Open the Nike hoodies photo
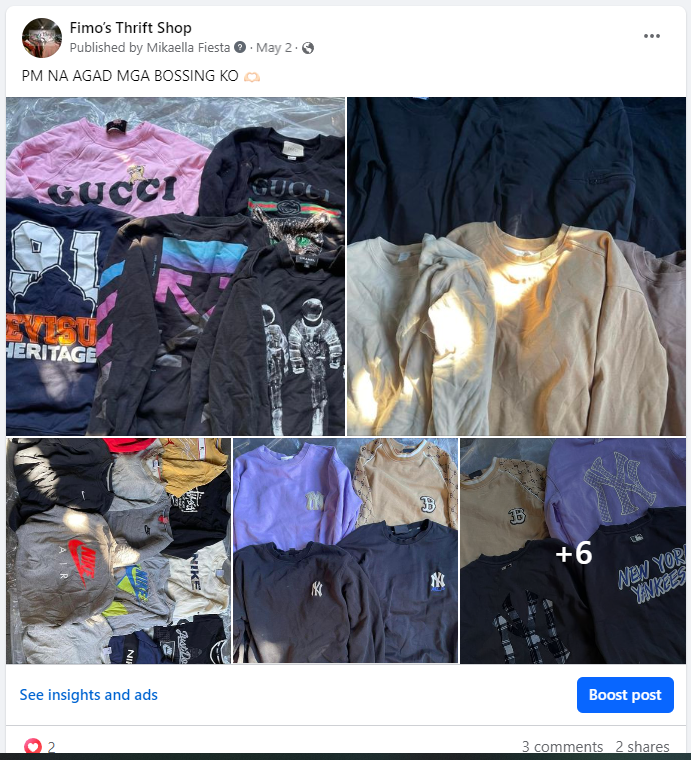The height and width of the screenshot is (760, 691). (118, 550)
